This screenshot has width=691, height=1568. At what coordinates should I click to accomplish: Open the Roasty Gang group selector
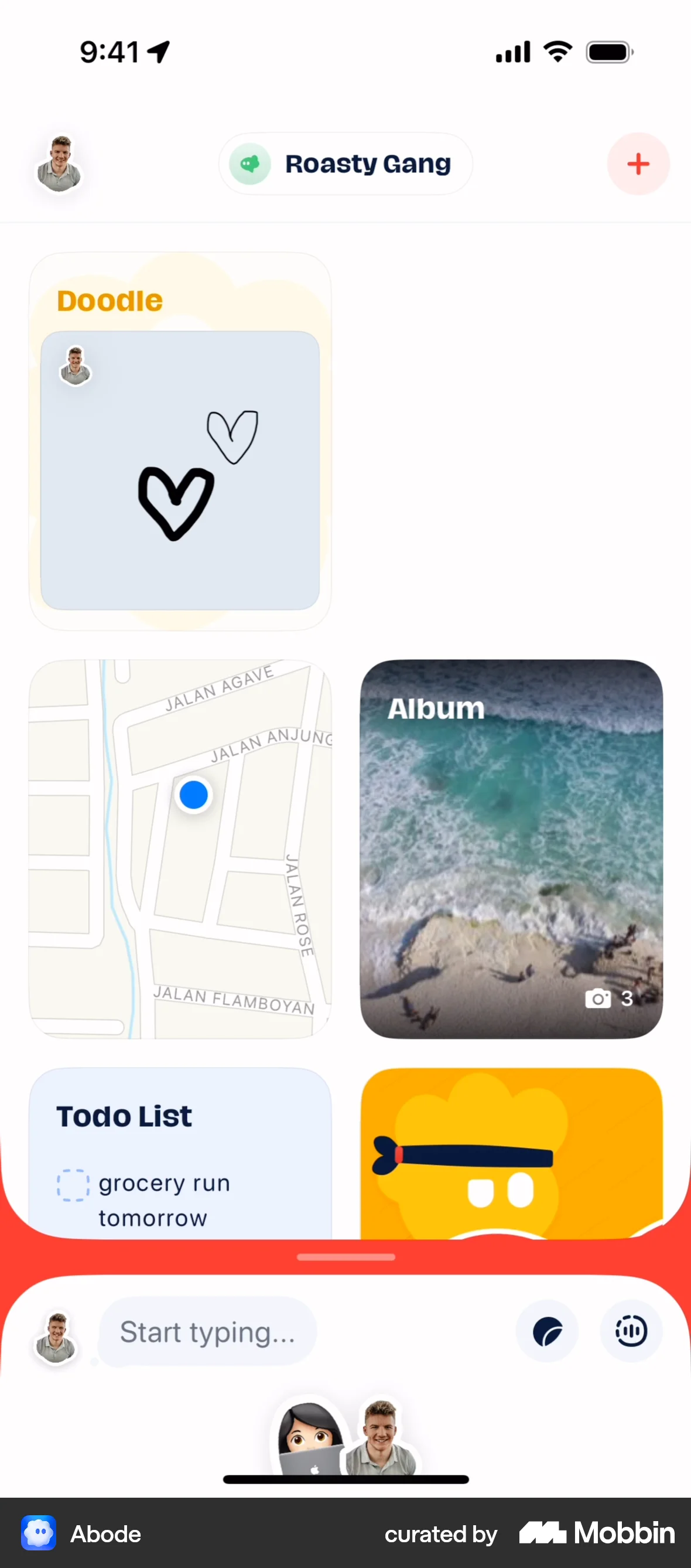click(x=345, y=163)
